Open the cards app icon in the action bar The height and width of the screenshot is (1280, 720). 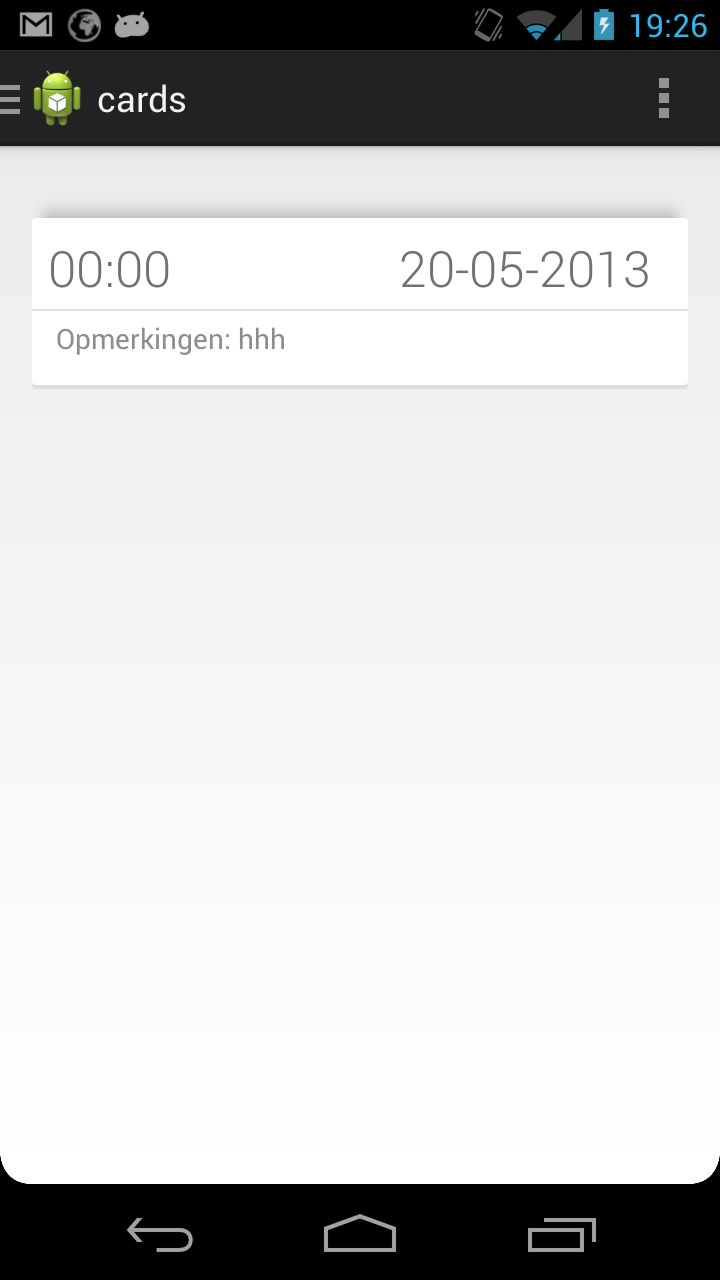(x=55, y=97)
